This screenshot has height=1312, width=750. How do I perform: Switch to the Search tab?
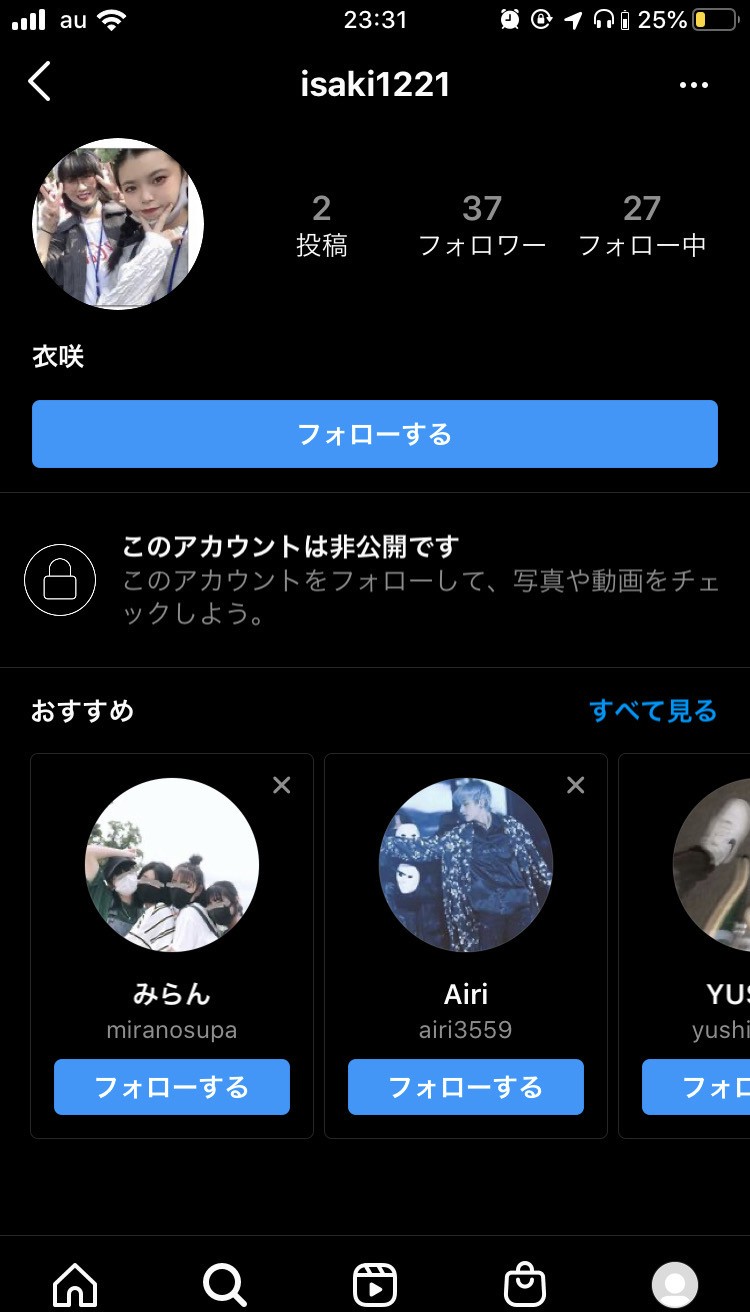(224, 1284)
